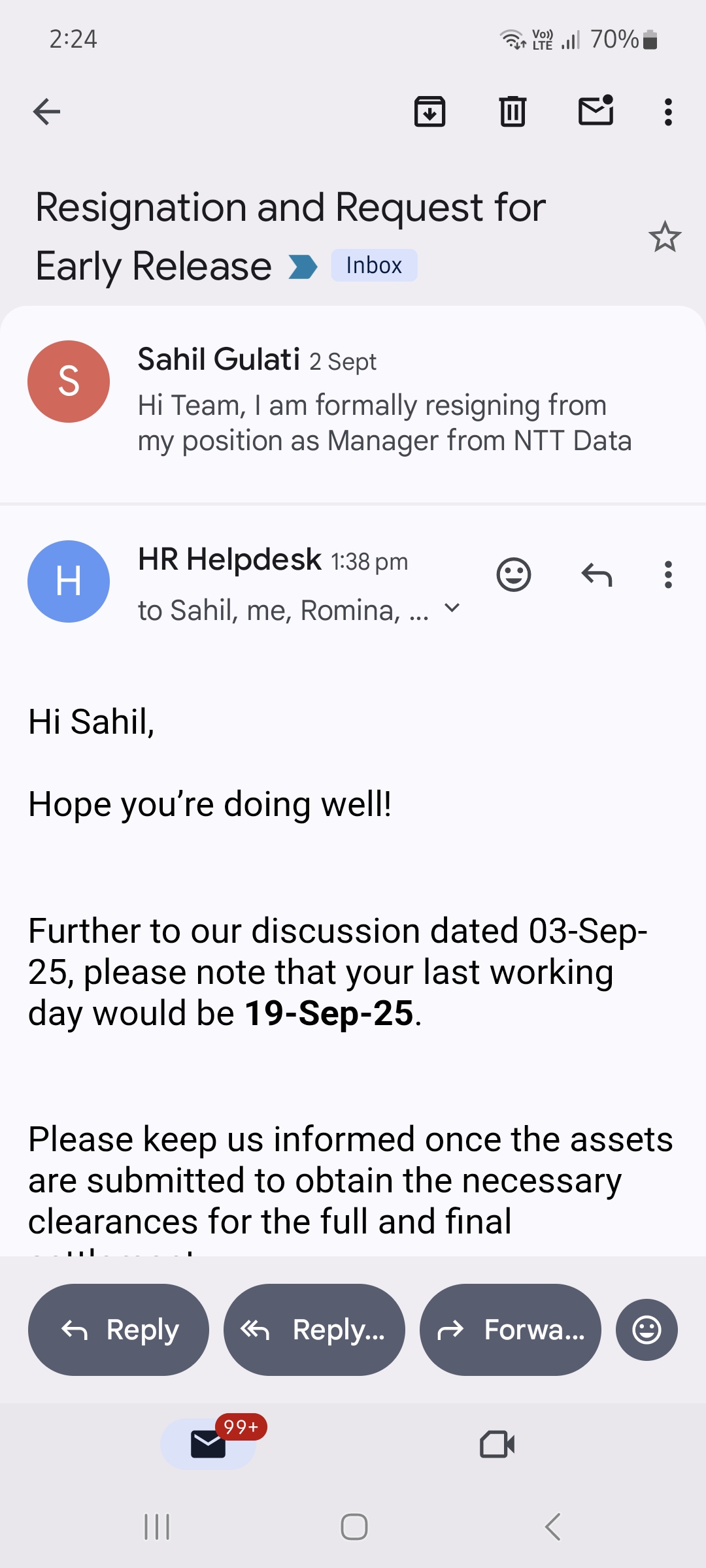This screenshot has width=706, height=1568.
Task: Open emoji reaction button beside Forward
Action: (647, 1330)
